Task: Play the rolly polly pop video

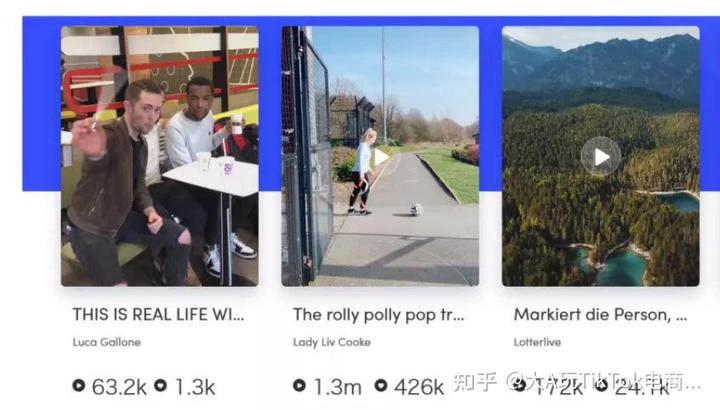Action: 381,157
